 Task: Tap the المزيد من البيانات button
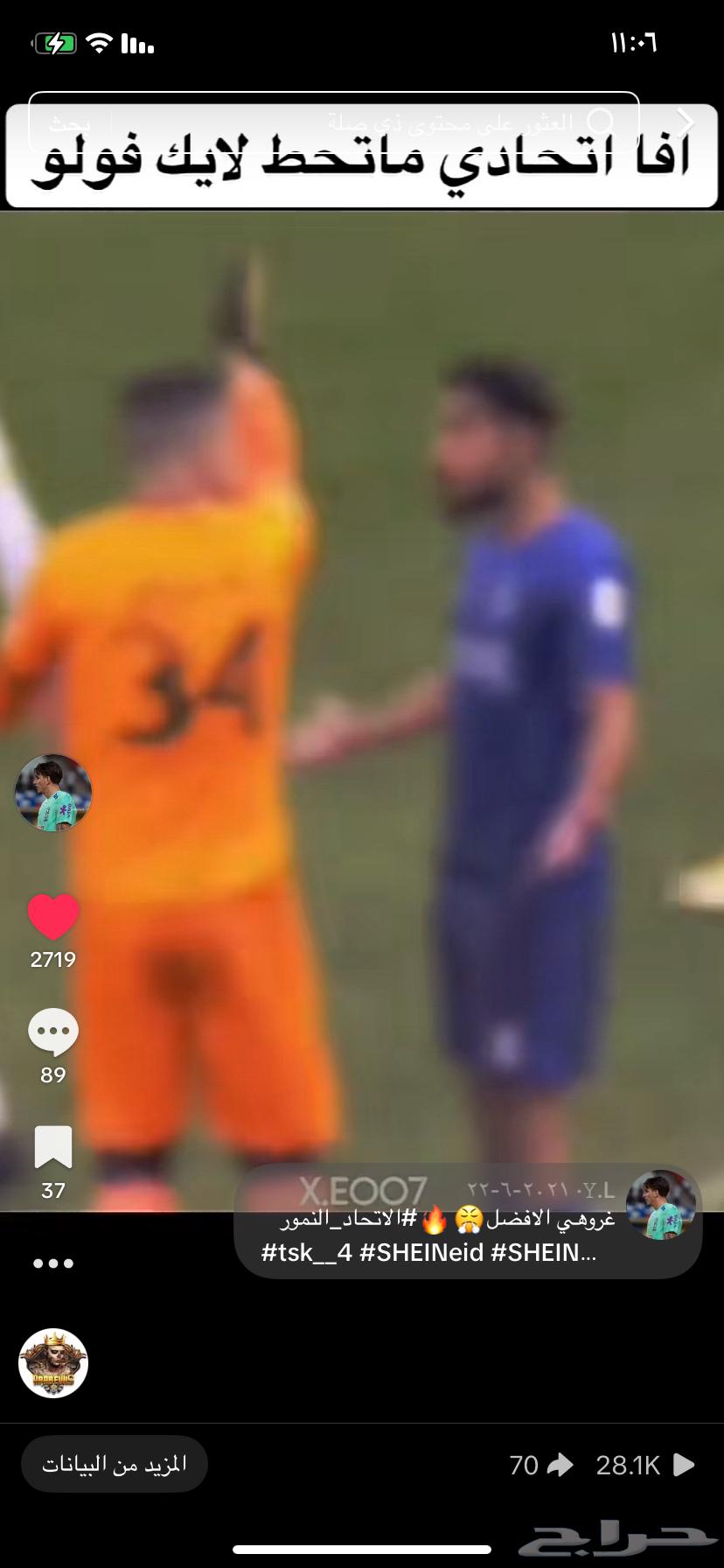point(115,1464)
